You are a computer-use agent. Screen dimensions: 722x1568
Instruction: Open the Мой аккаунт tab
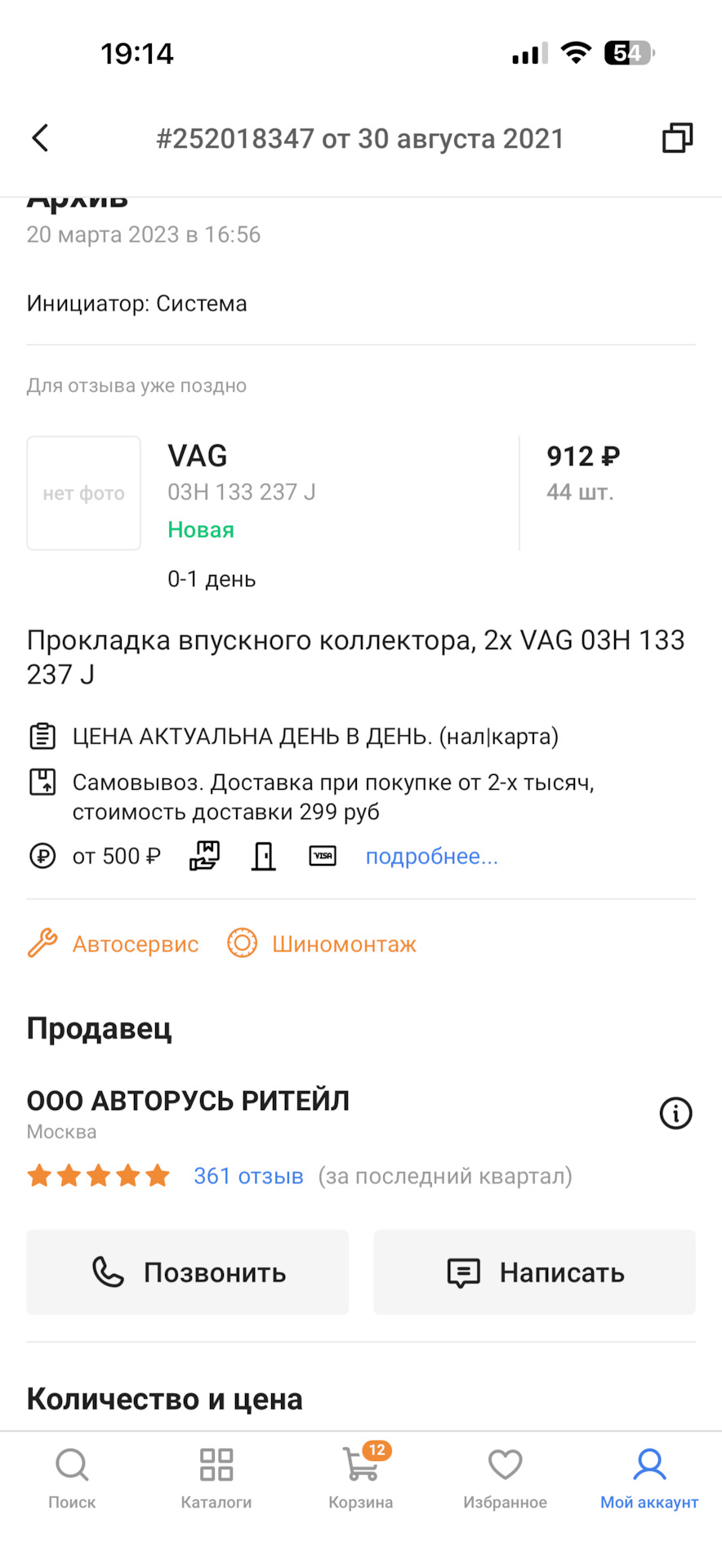(x=649, y=1480)
